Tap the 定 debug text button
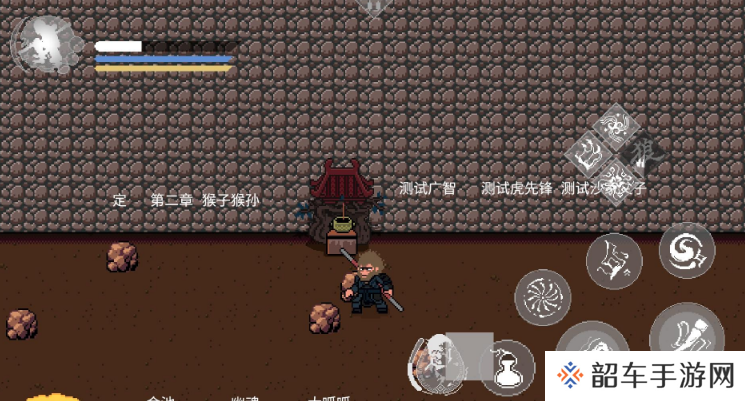 pos(120,199)
